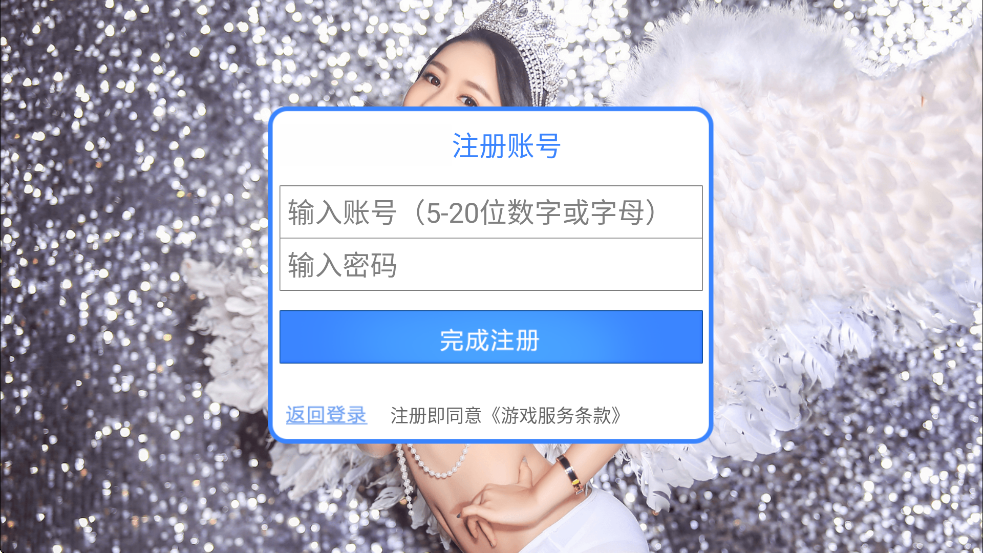This screenshot has width=983, height=553.
Task: Tap the account input field
Action: 490,212
